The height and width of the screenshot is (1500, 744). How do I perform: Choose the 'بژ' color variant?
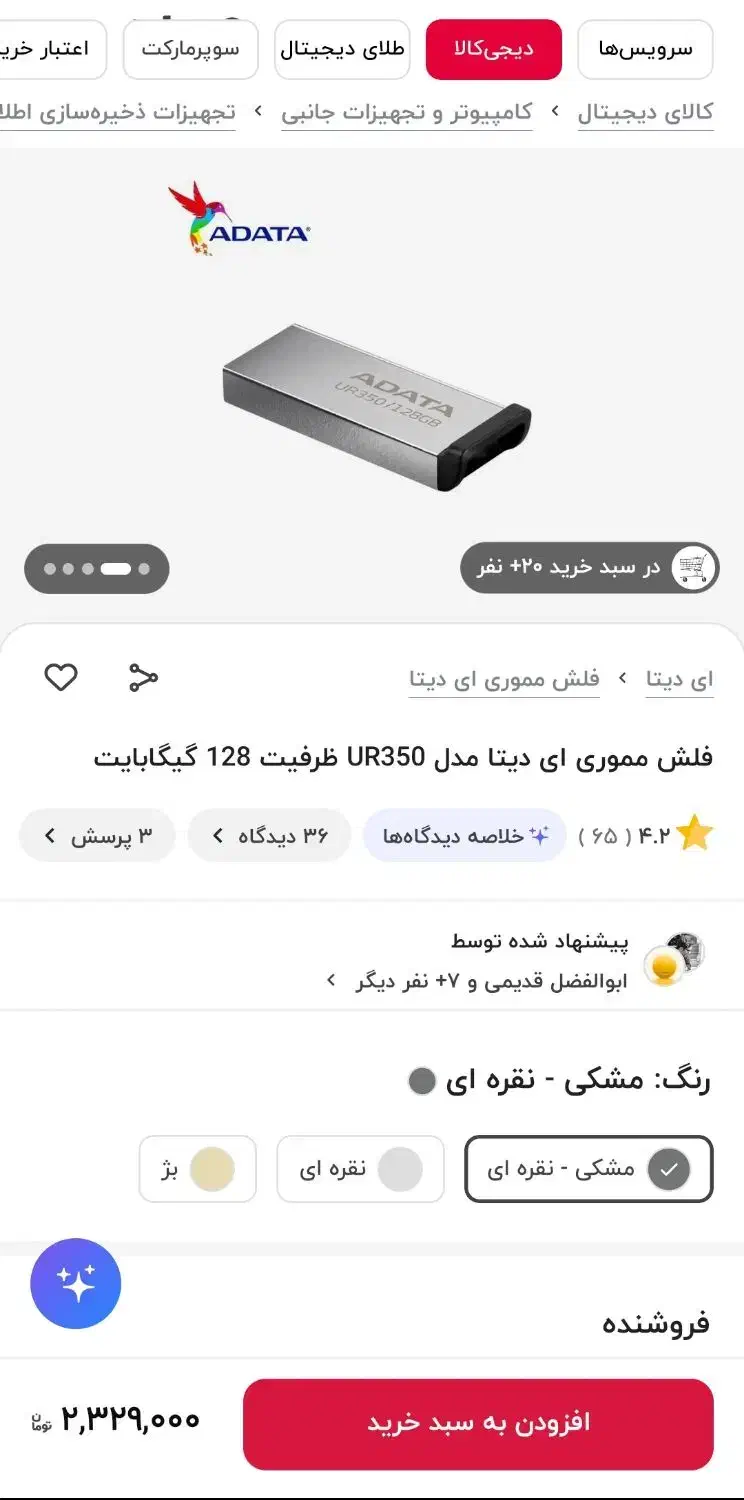tap(197, 1168)
